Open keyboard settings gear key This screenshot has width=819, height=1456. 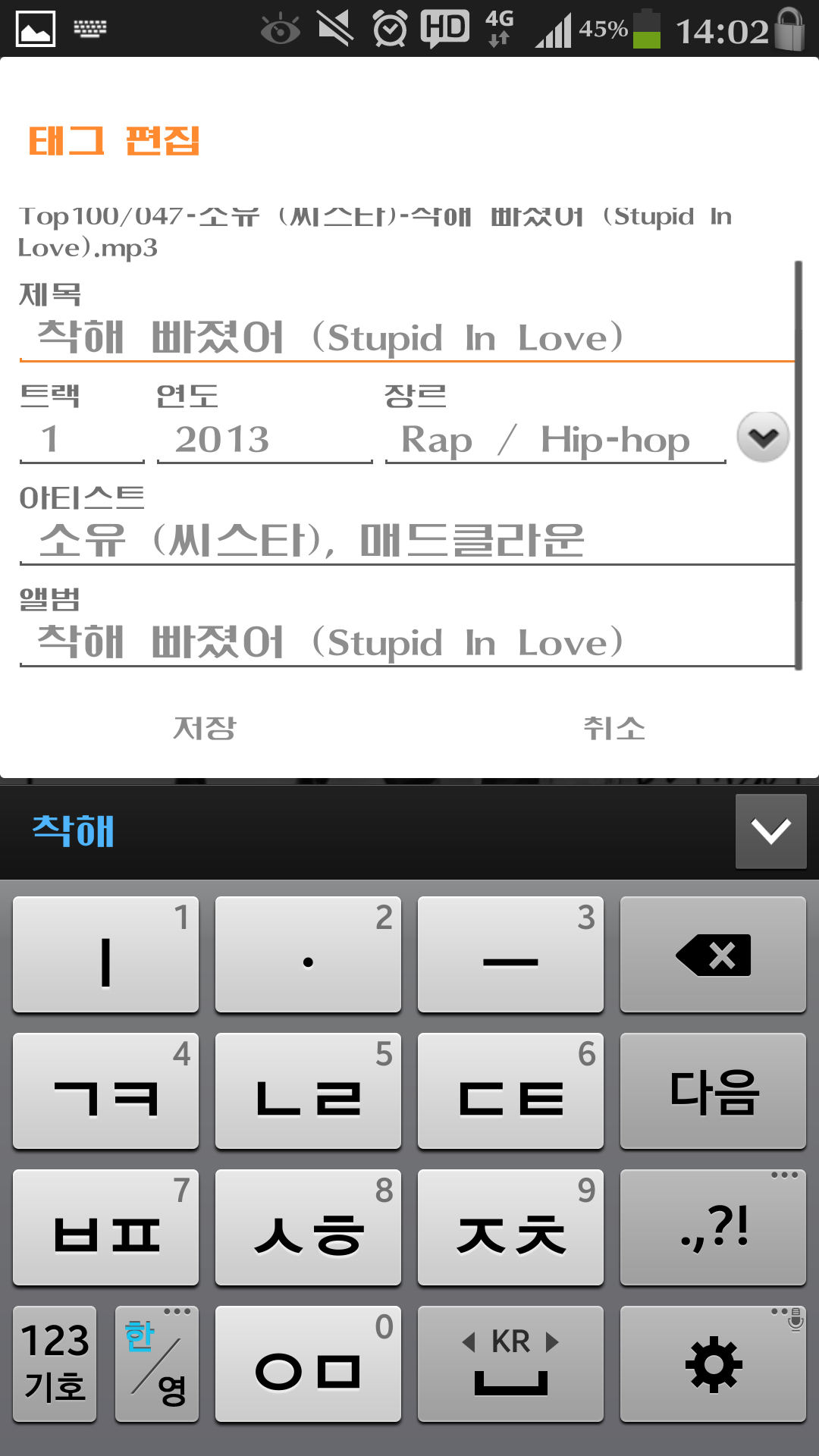coord(713,1364)
